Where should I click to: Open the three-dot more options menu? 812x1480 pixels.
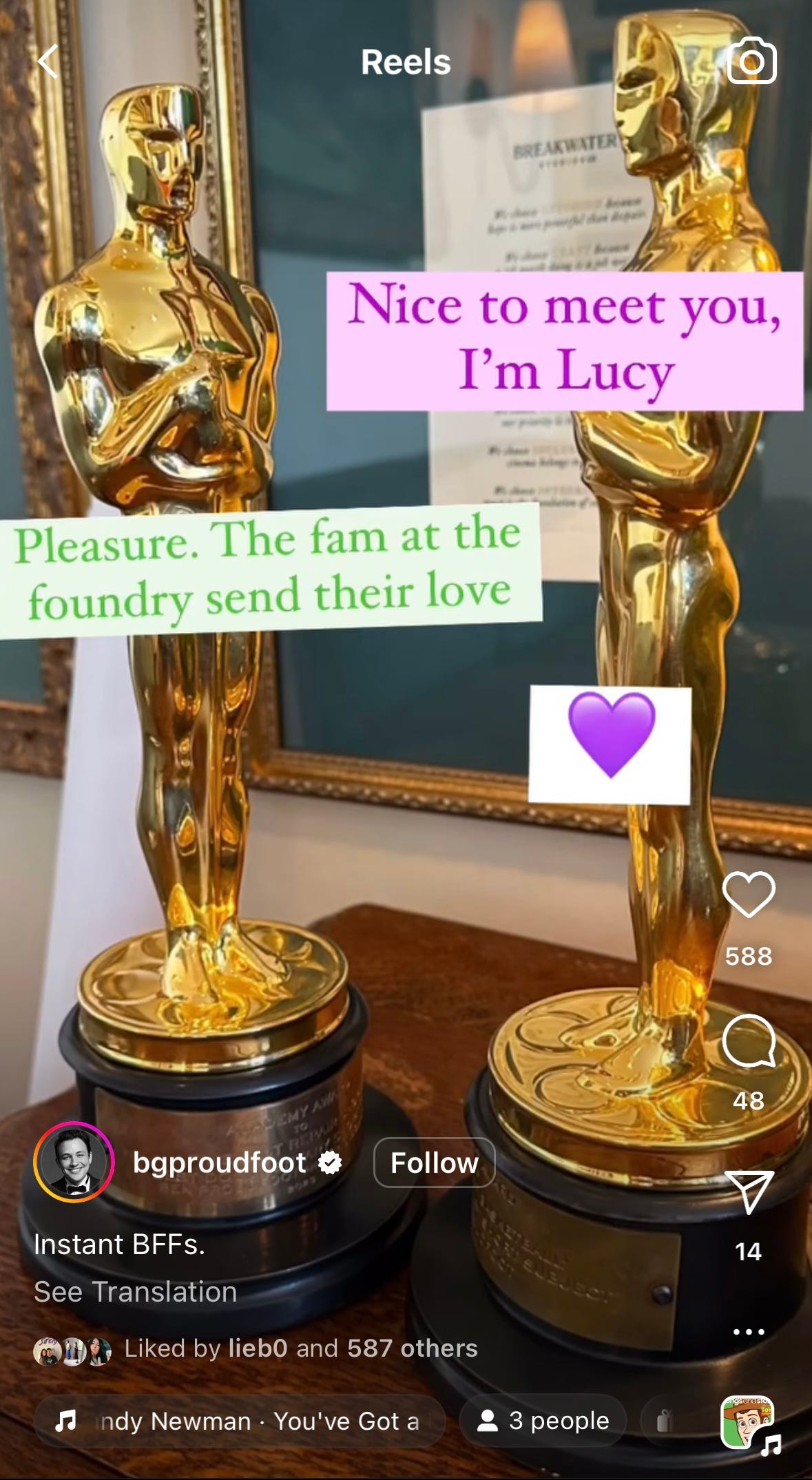coord(749,1331)
